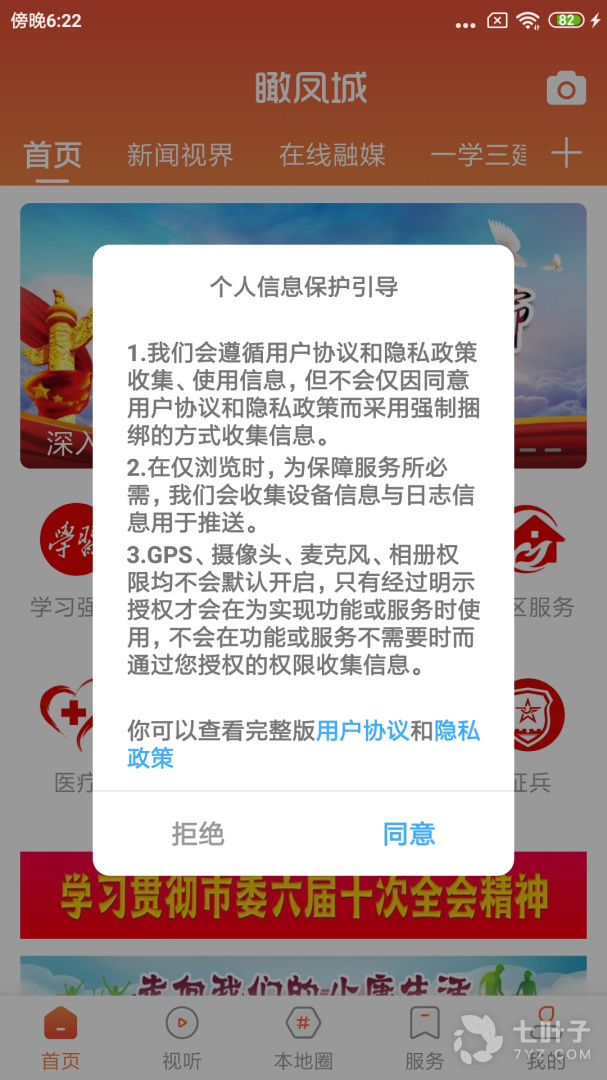Open the 隐私政策 link

(457, 731)
